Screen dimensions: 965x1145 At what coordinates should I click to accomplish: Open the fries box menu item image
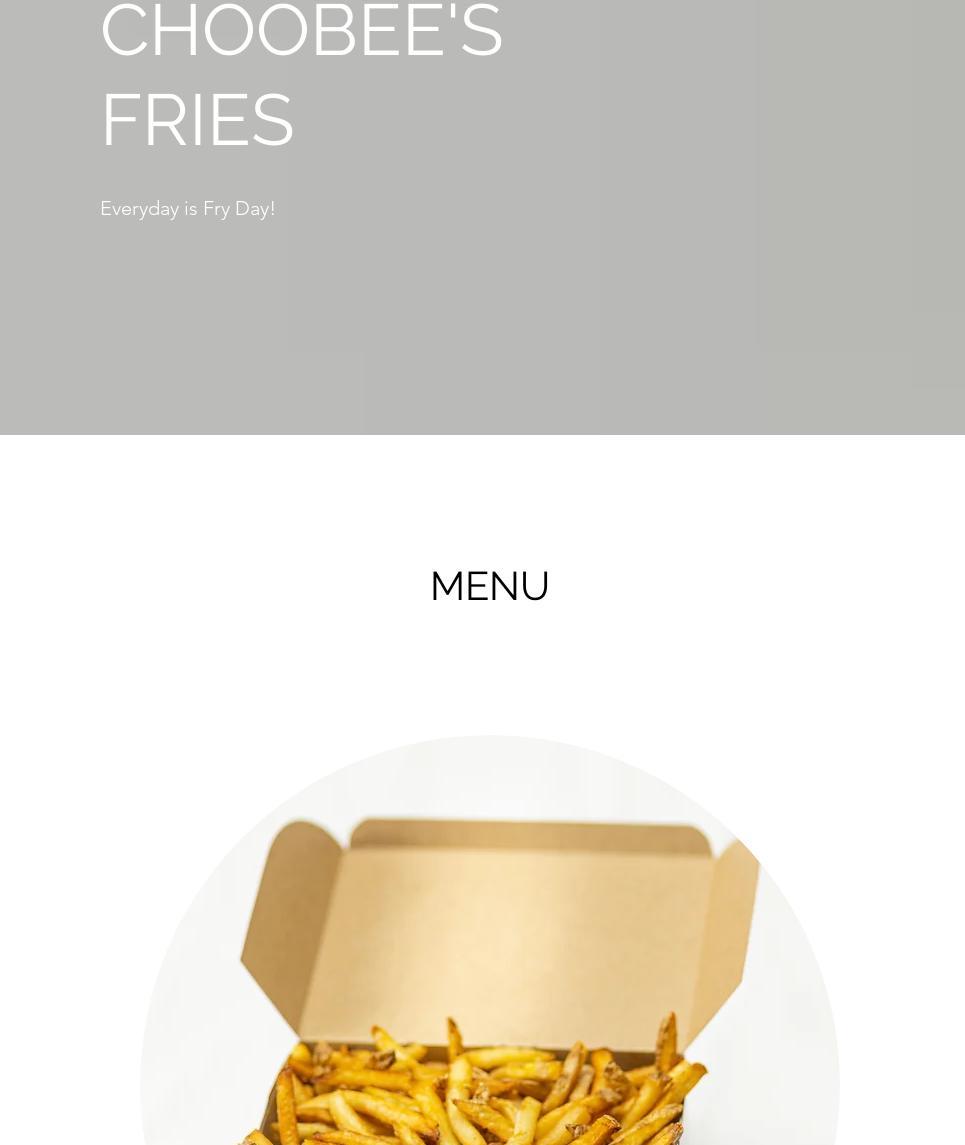point(489,960)
